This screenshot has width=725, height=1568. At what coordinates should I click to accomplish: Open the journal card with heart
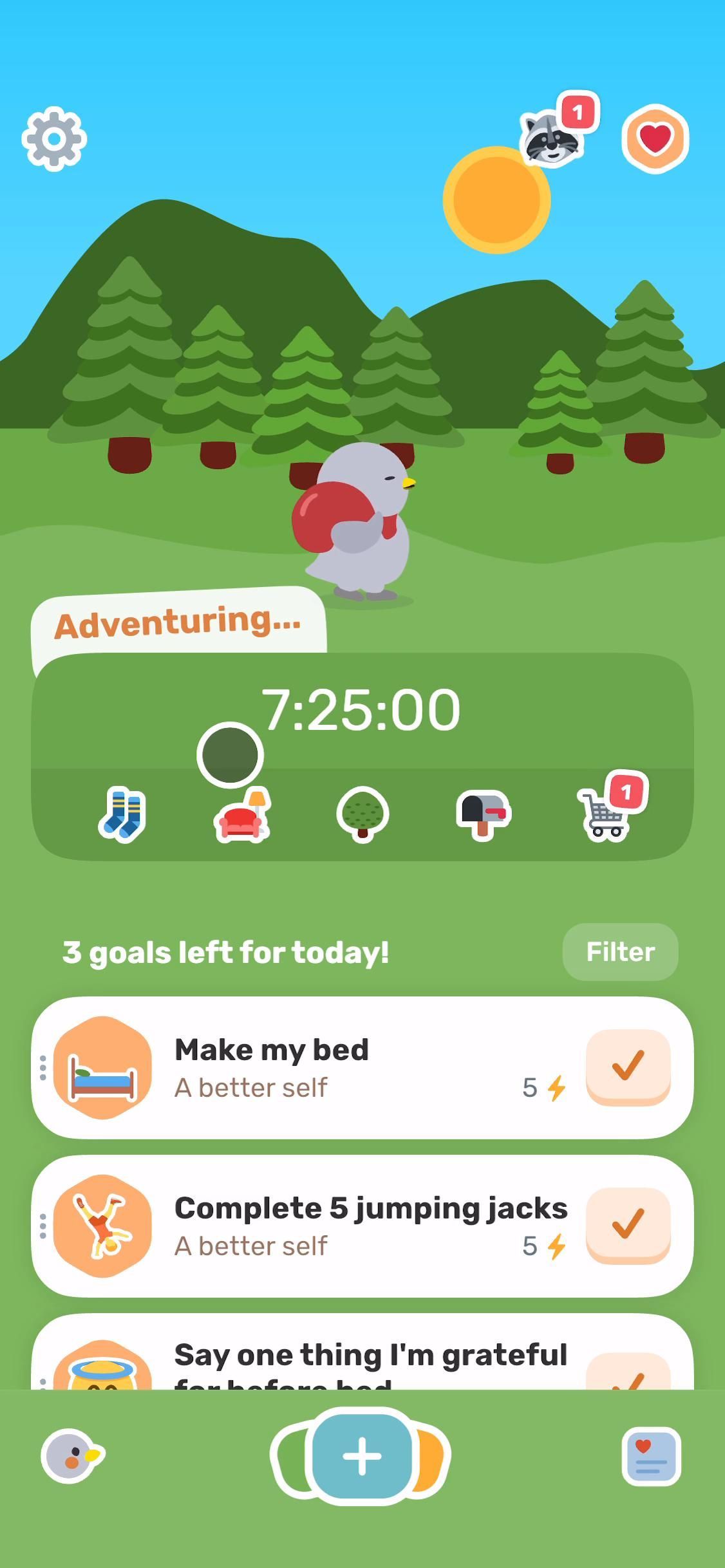point(651,1456)
